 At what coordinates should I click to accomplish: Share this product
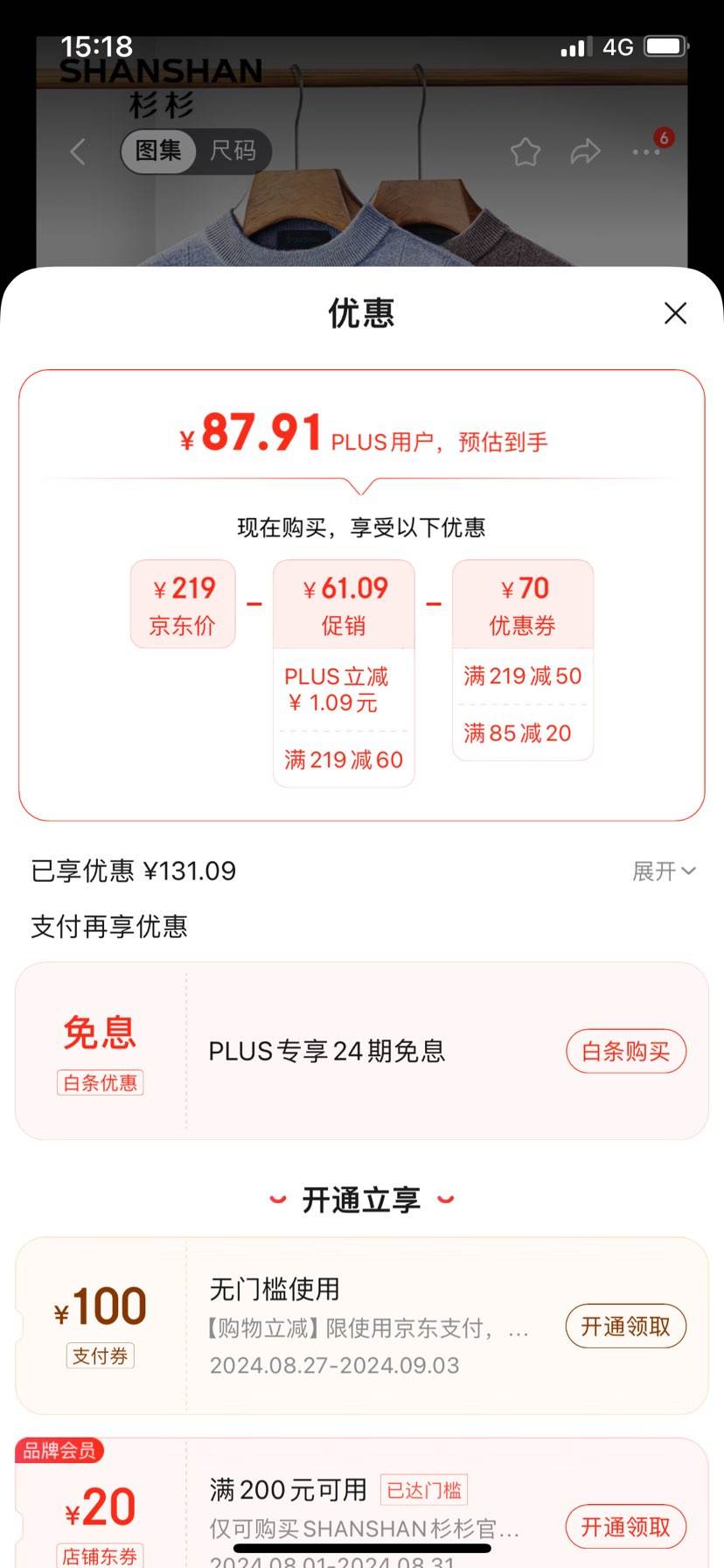pos(585,152)
